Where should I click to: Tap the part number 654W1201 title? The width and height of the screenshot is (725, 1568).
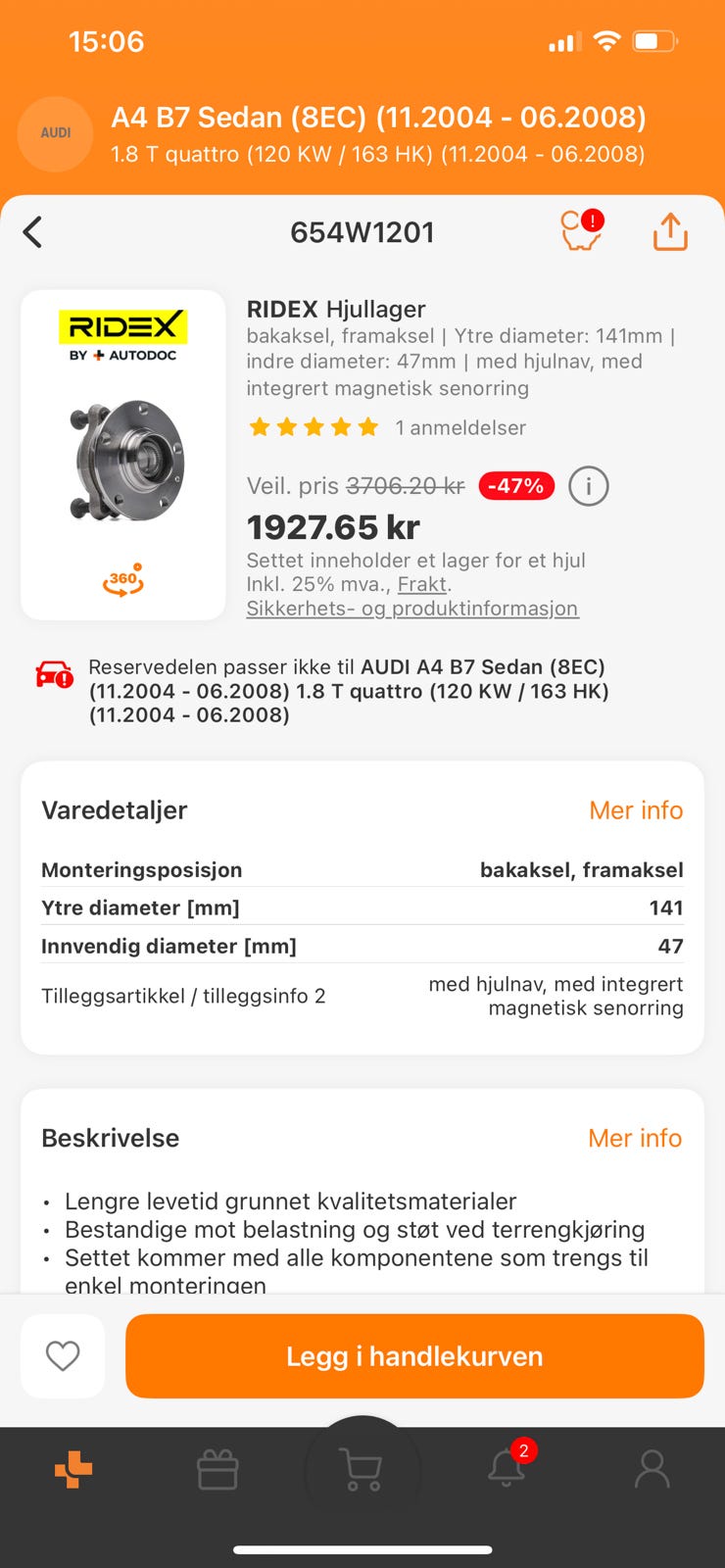pyautogui.click(x=362, y=232)
